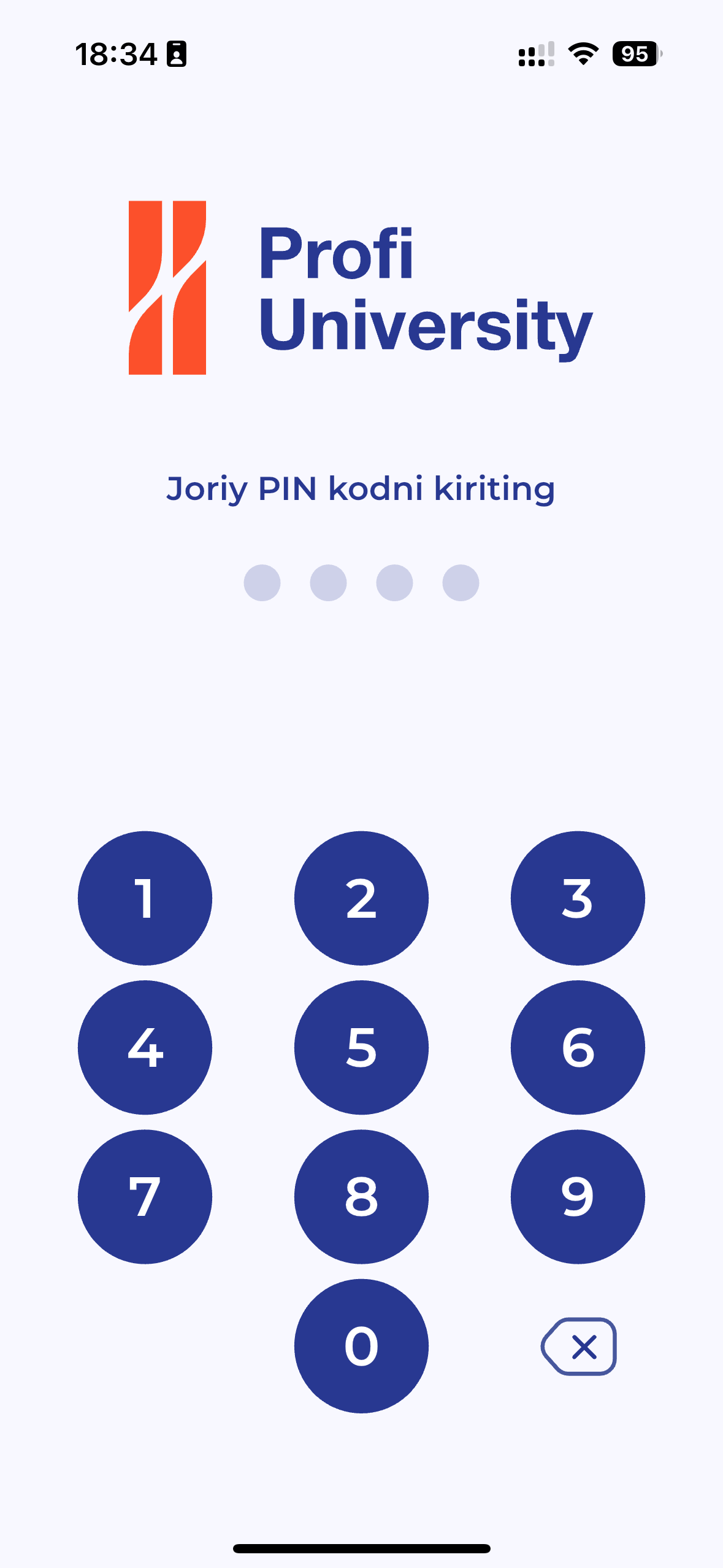The width and height of the screenshot is (723, 1568).
Task: Tap the 4 key for the PIN
Action: pyautogui.click(x=145, y=1047)
